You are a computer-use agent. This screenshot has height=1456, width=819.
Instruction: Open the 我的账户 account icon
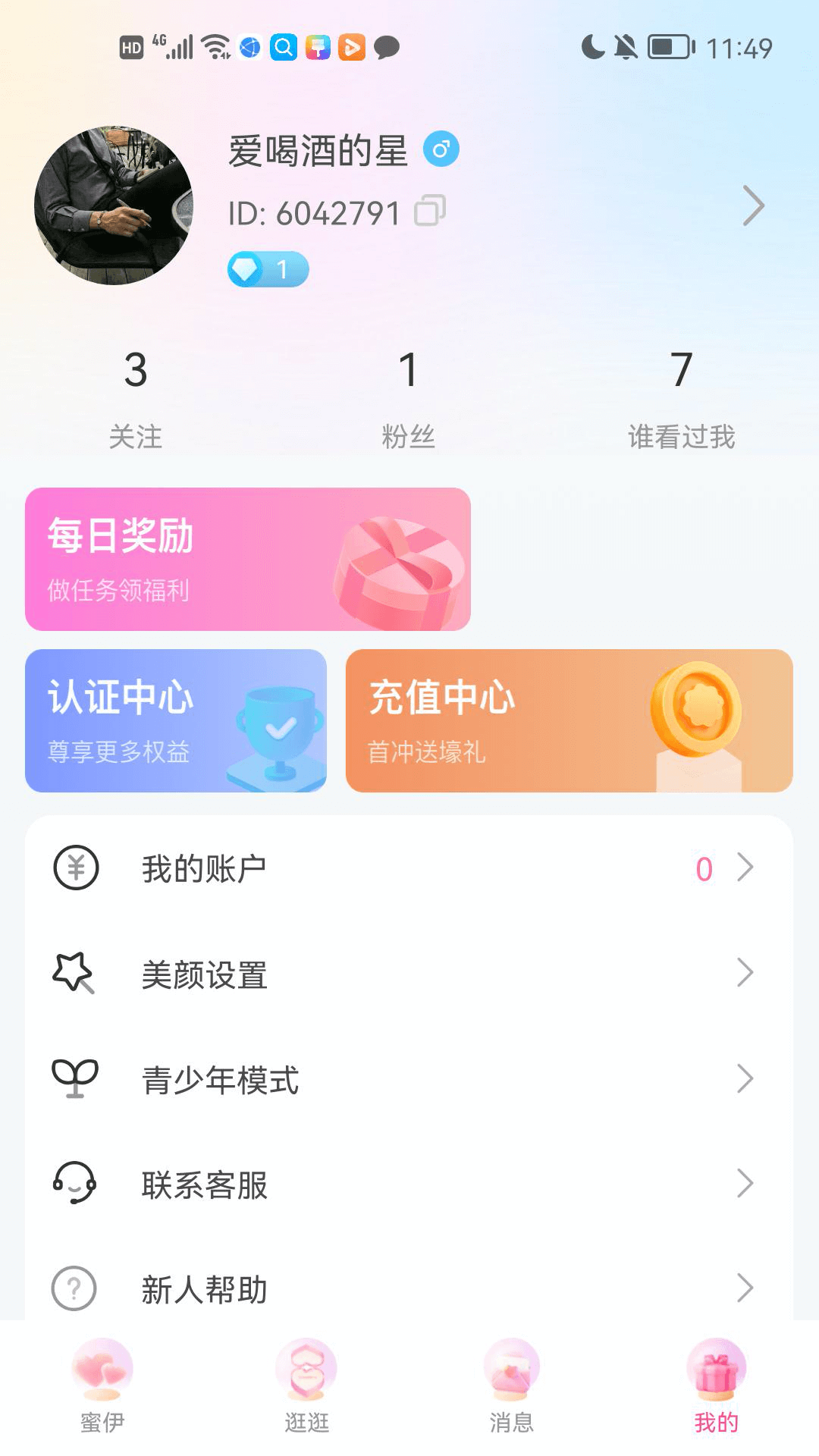(x=74, y=868)
